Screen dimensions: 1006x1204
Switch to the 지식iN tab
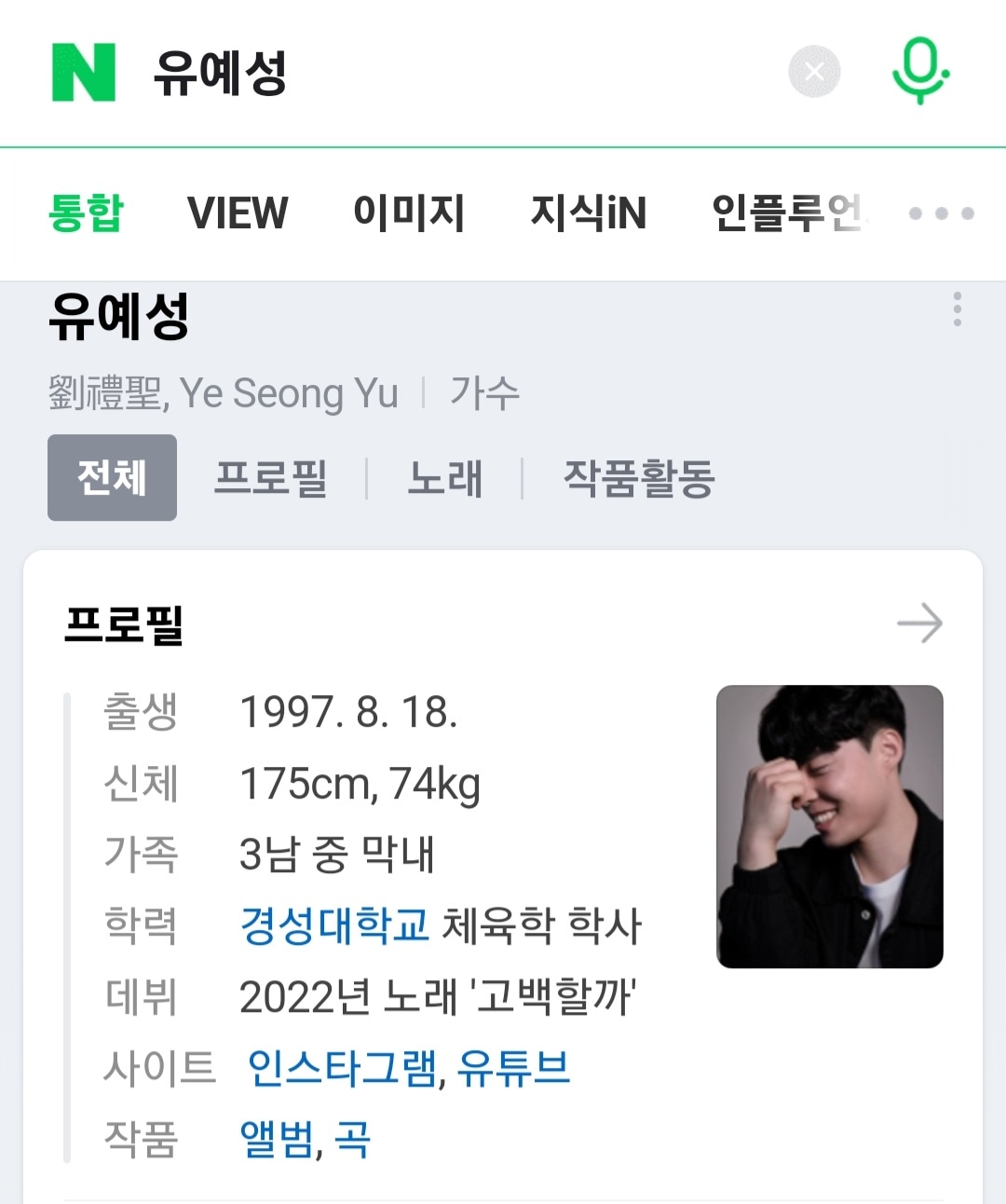[x=588, y=213]
